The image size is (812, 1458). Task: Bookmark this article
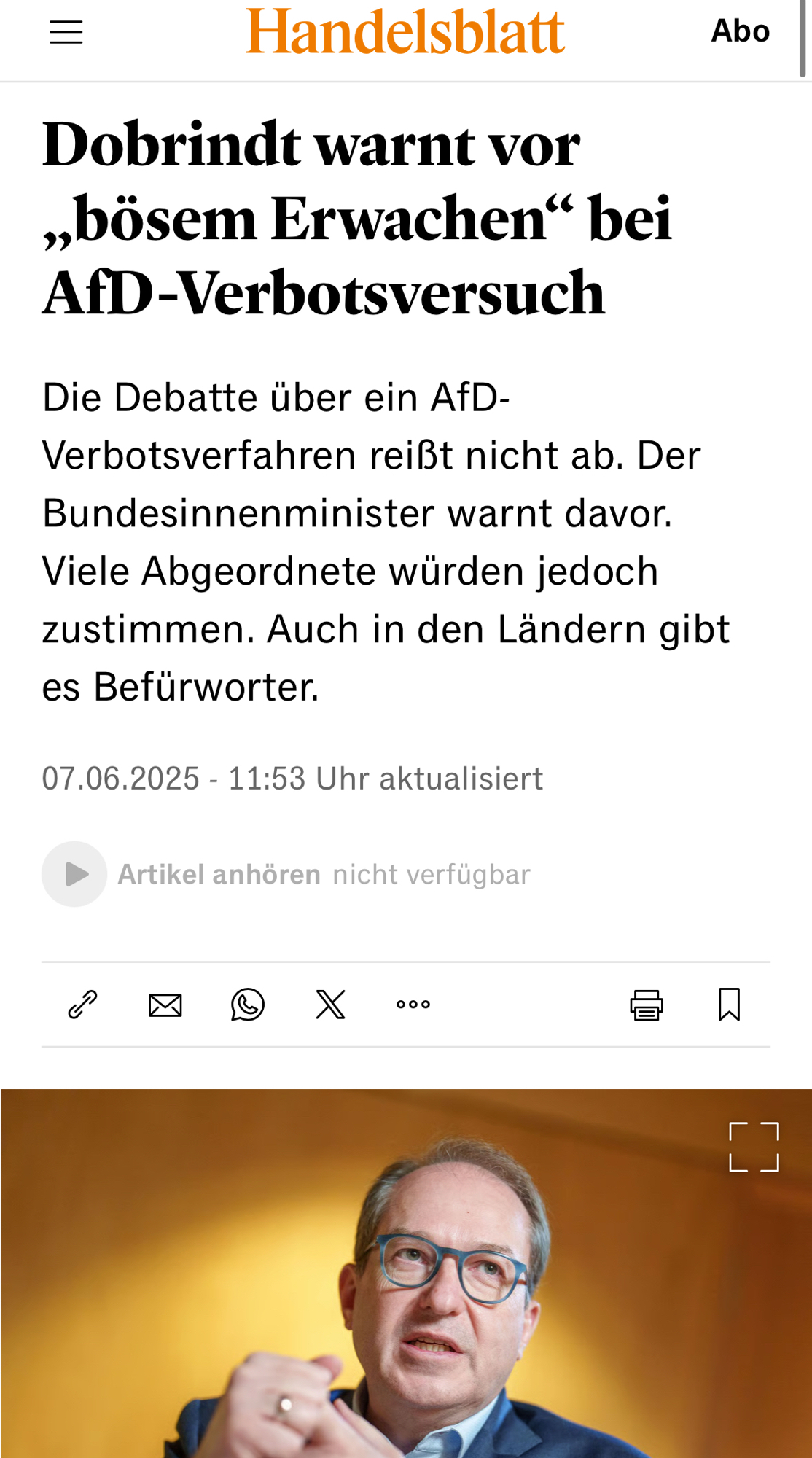pos(729,1005)
